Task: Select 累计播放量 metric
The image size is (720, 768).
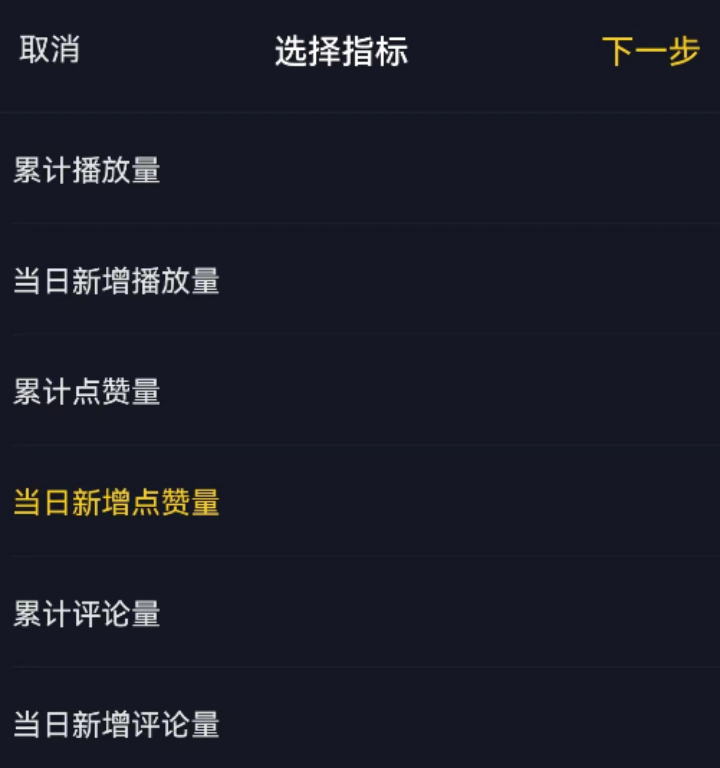Action: point(87,171)
